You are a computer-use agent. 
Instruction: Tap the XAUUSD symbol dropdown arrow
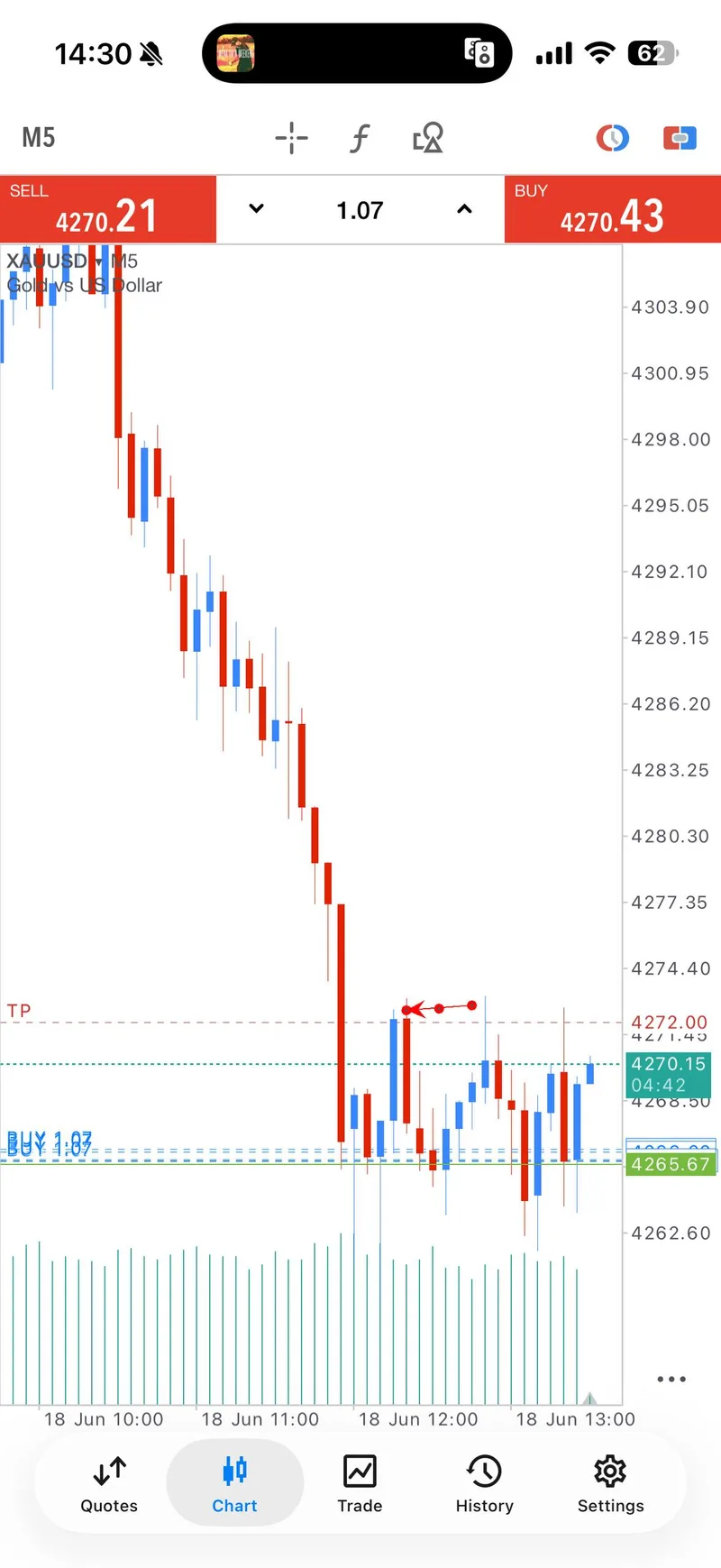point(98,261)
